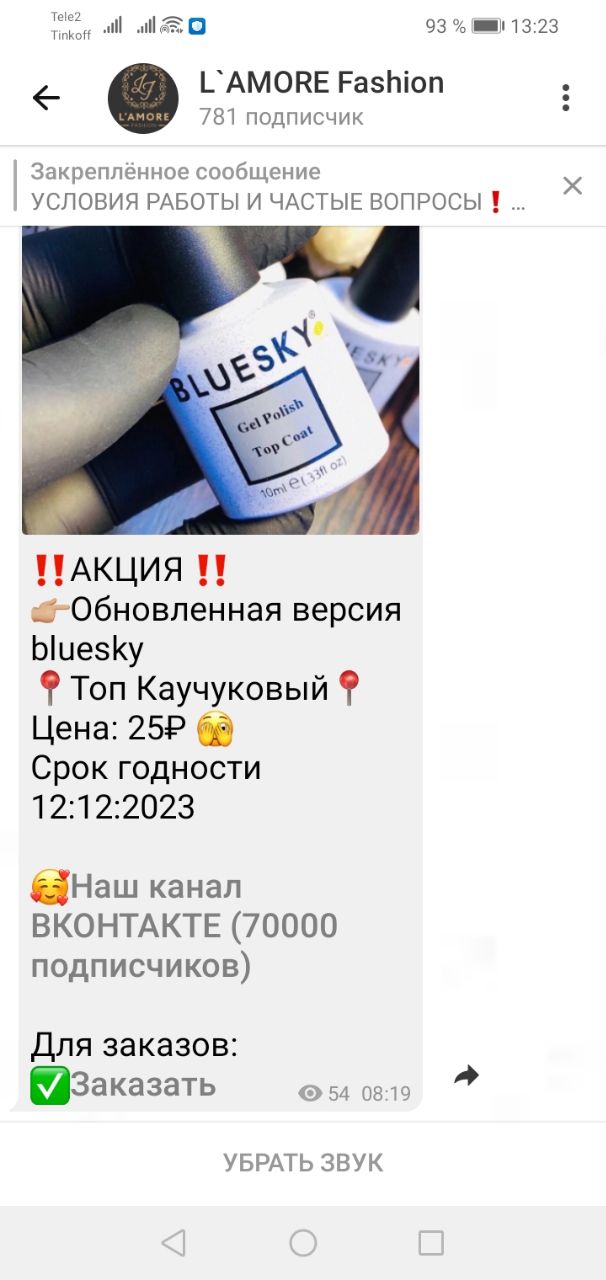Open the three-dot overflow menu
The width and height of the screenshot is (606, 1280).
click(565, 97)
